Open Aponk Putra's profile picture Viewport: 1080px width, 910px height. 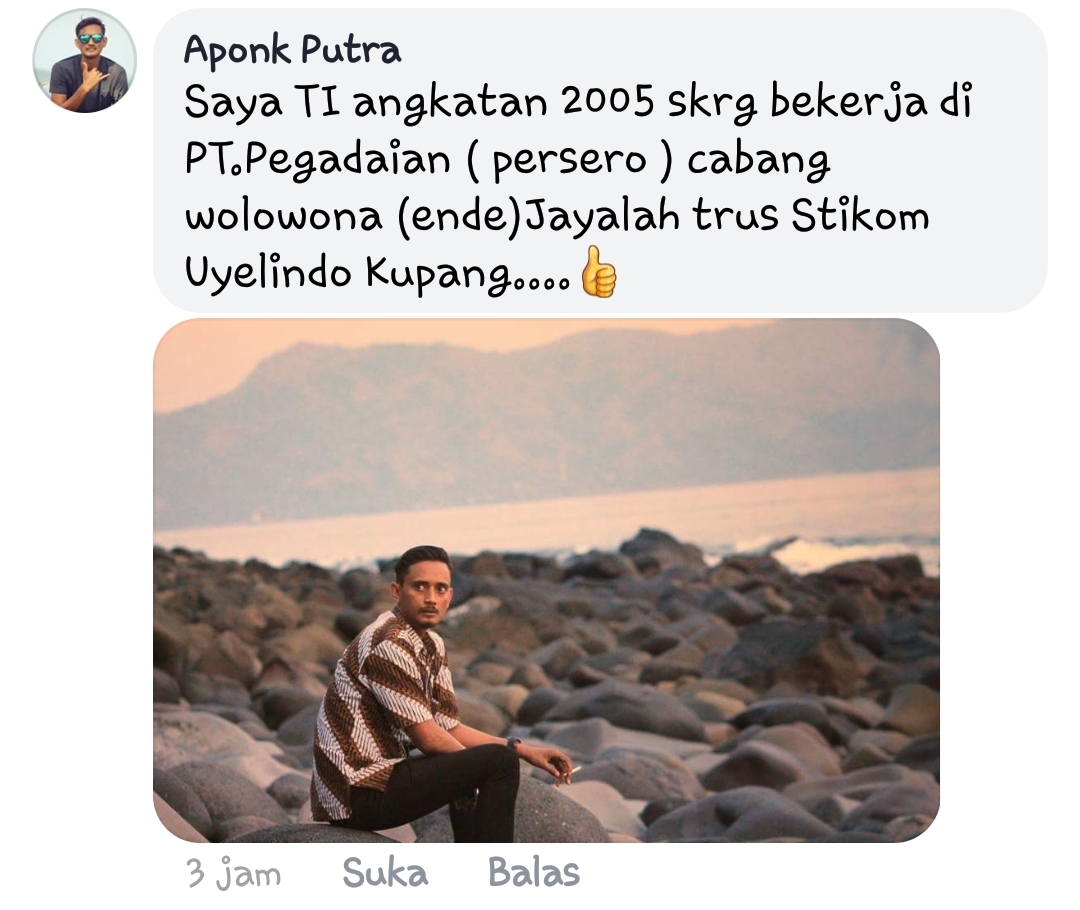pos(85,62)
